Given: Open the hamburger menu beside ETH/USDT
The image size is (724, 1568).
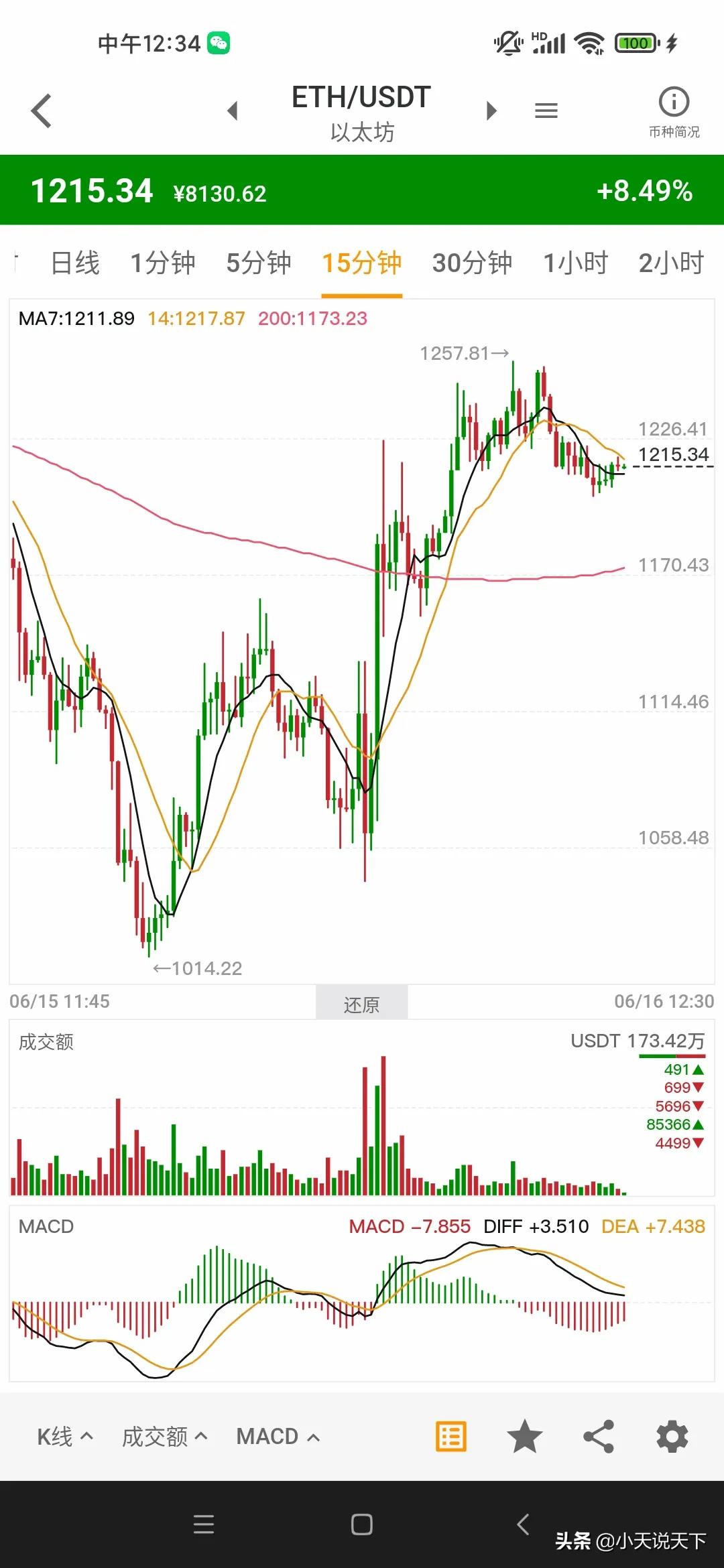Looking at the screenshot, I should (x=546, y=111).
